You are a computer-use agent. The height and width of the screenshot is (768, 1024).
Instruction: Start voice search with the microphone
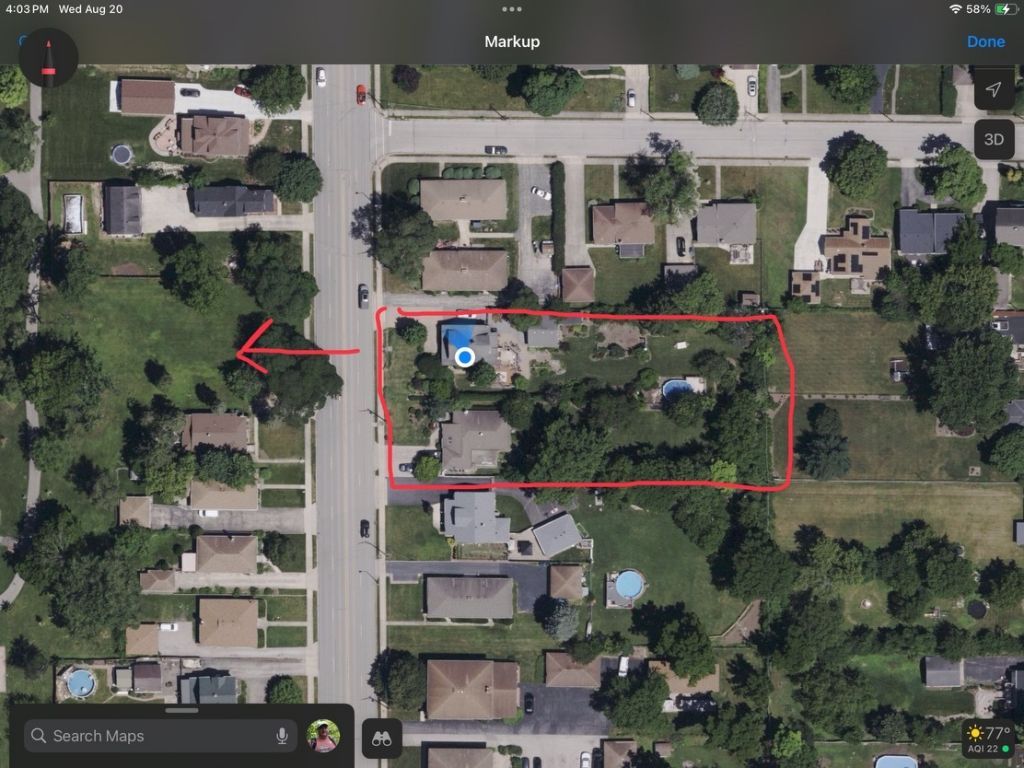[282, 736]
